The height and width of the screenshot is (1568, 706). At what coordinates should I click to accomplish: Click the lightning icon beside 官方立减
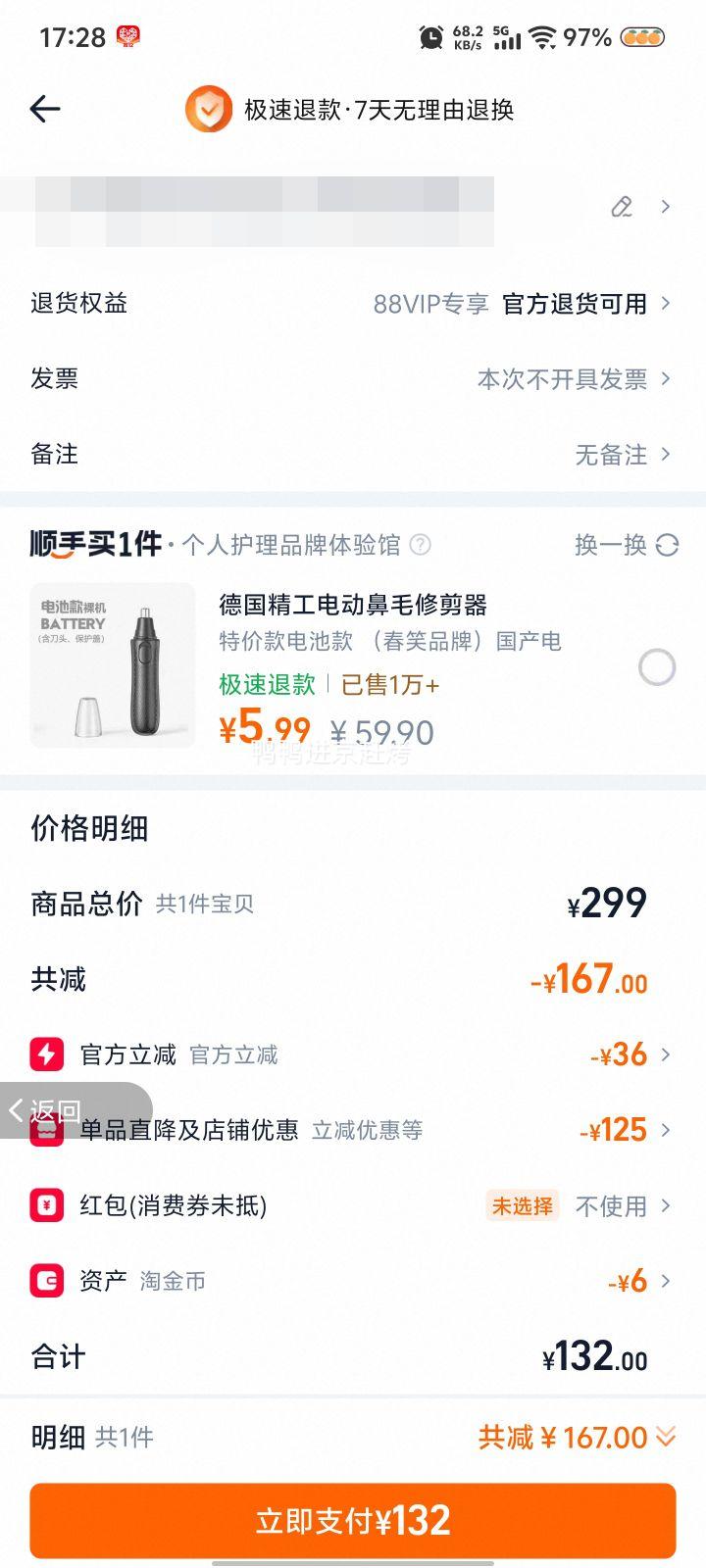(x=47, y=1054)
